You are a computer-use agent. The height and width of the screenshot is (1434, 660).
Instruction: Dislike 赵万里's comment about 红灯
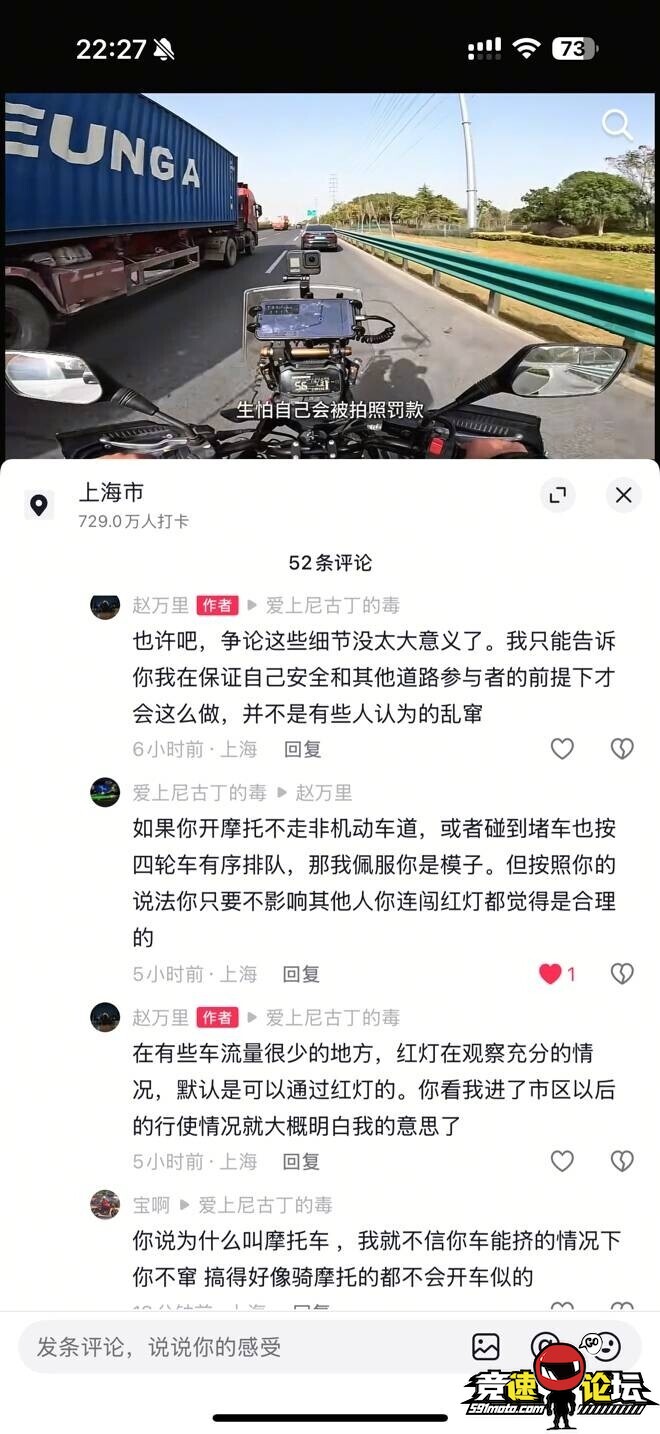pos(622,1161)
